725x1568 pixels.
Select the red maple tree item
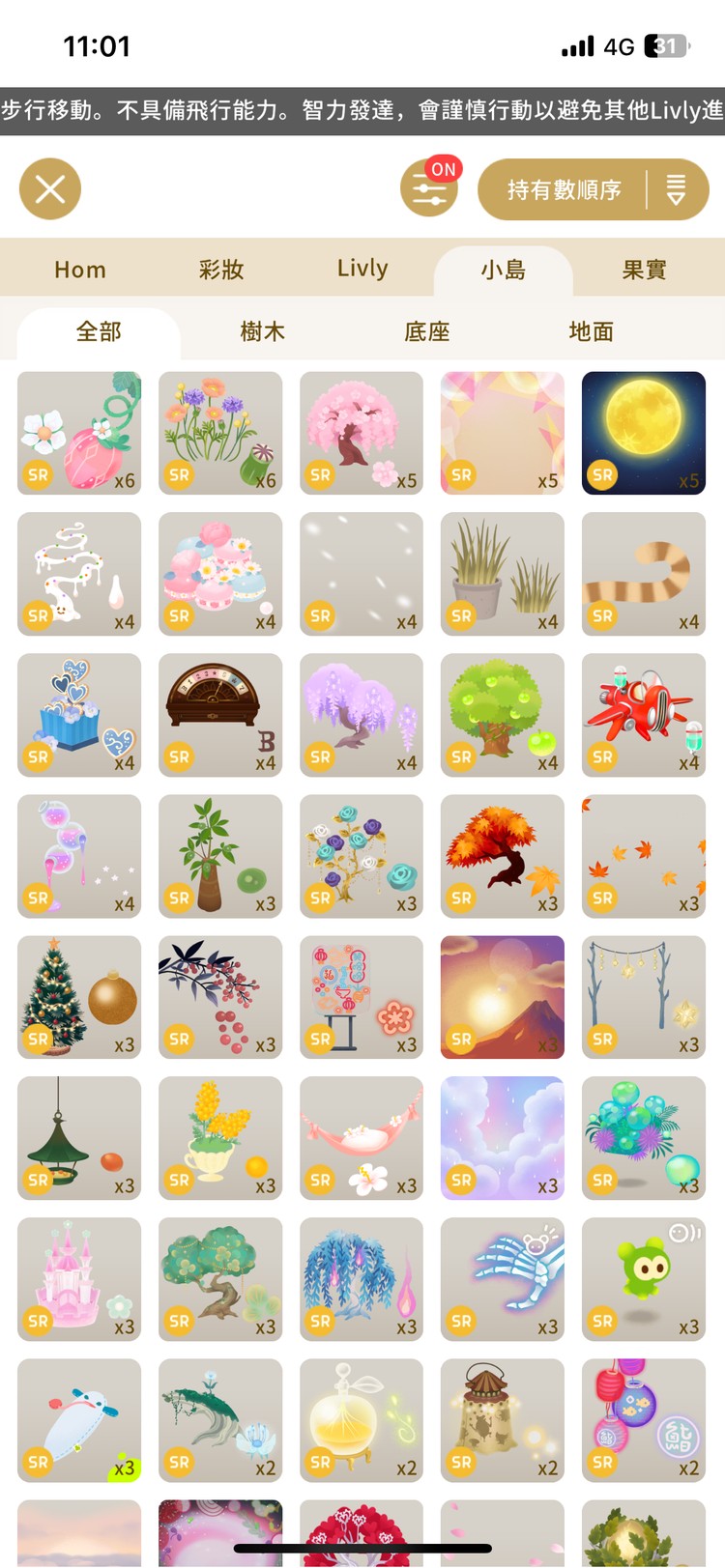[503, 856]
